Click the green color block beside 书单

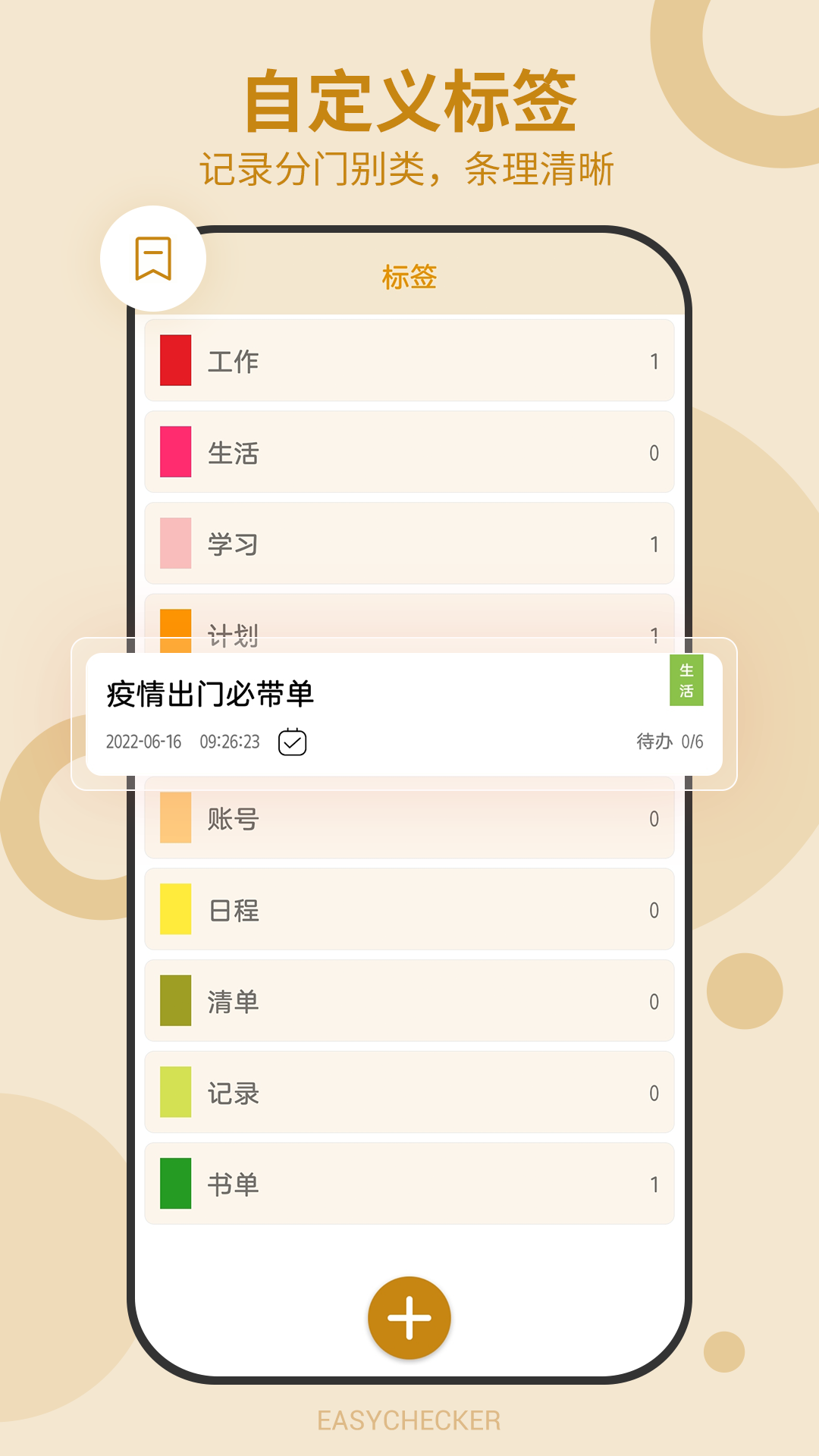(176, 1183)
